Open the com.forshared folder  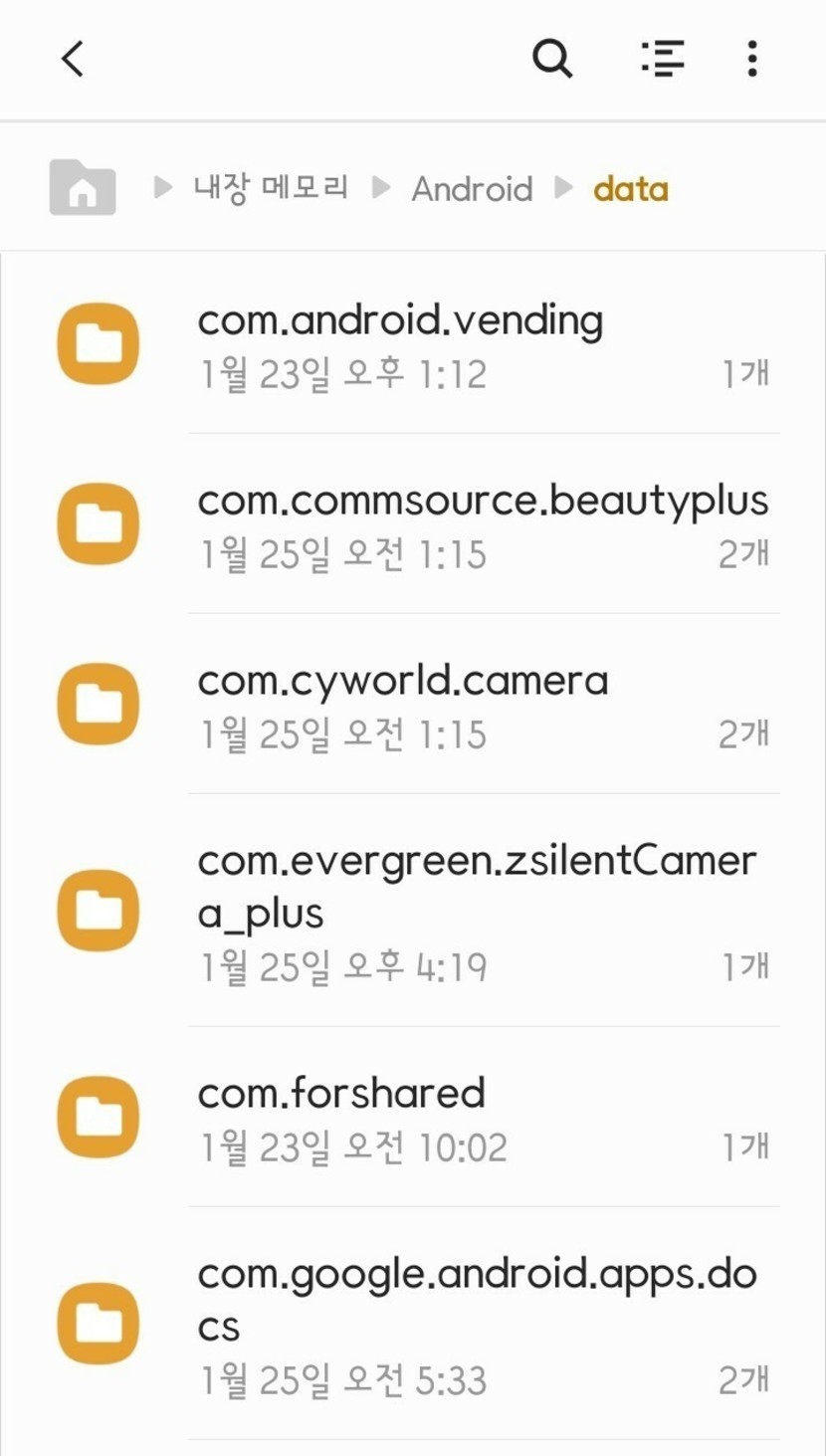pos(413,1118)
